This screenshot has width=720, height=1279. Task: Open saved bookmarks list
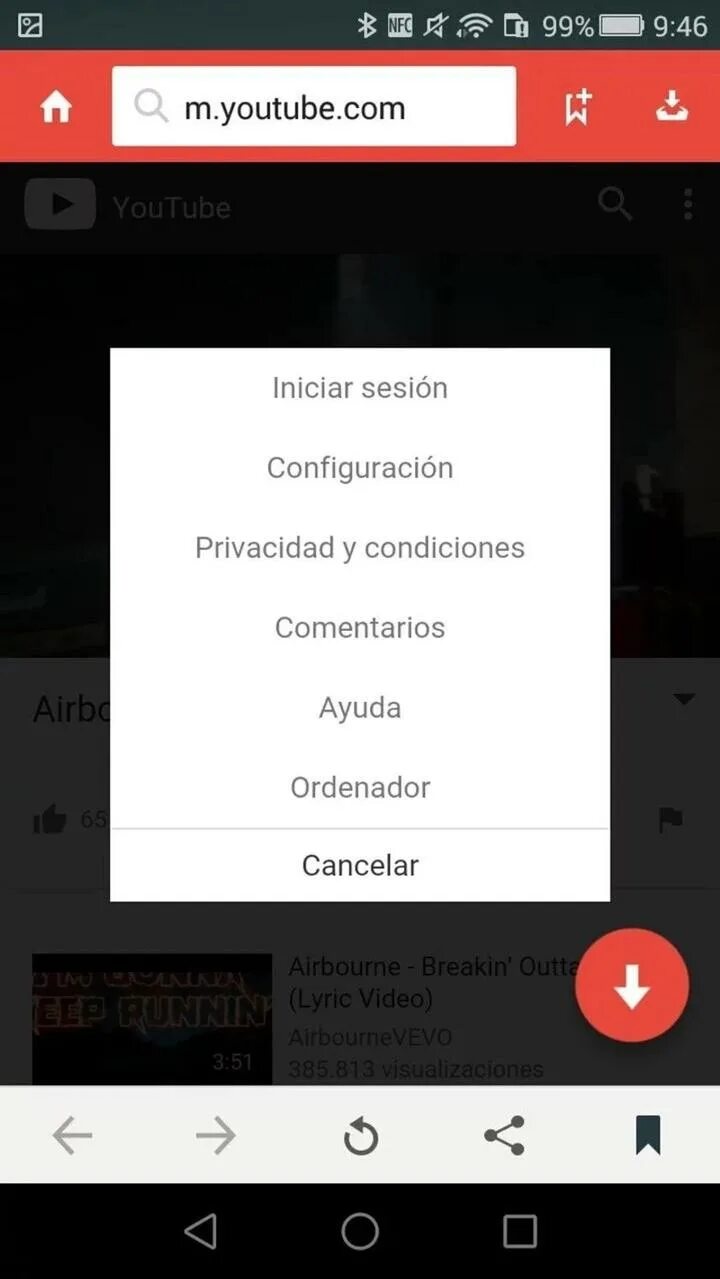tap(648, 1136)
